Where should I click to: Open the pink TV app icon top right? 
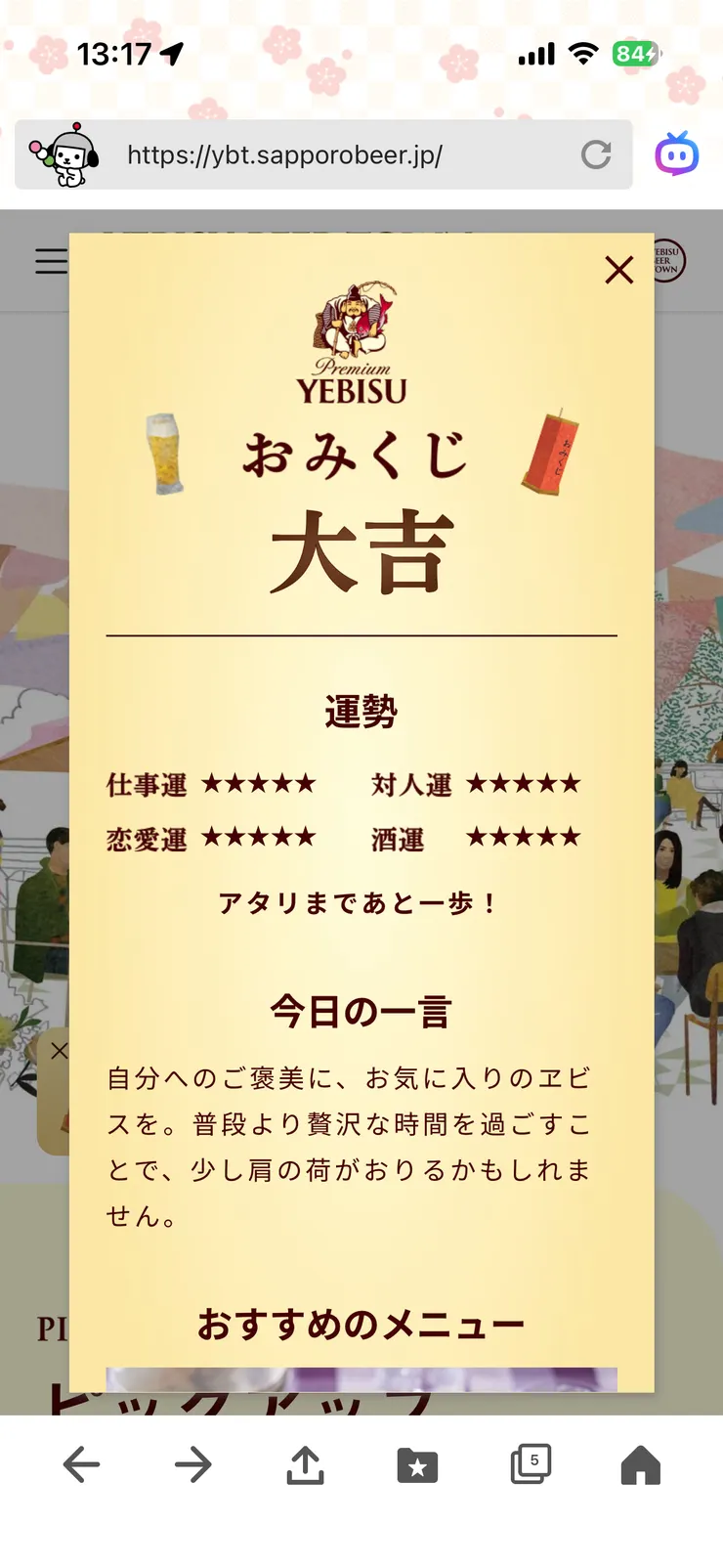[x=678, y=154]
